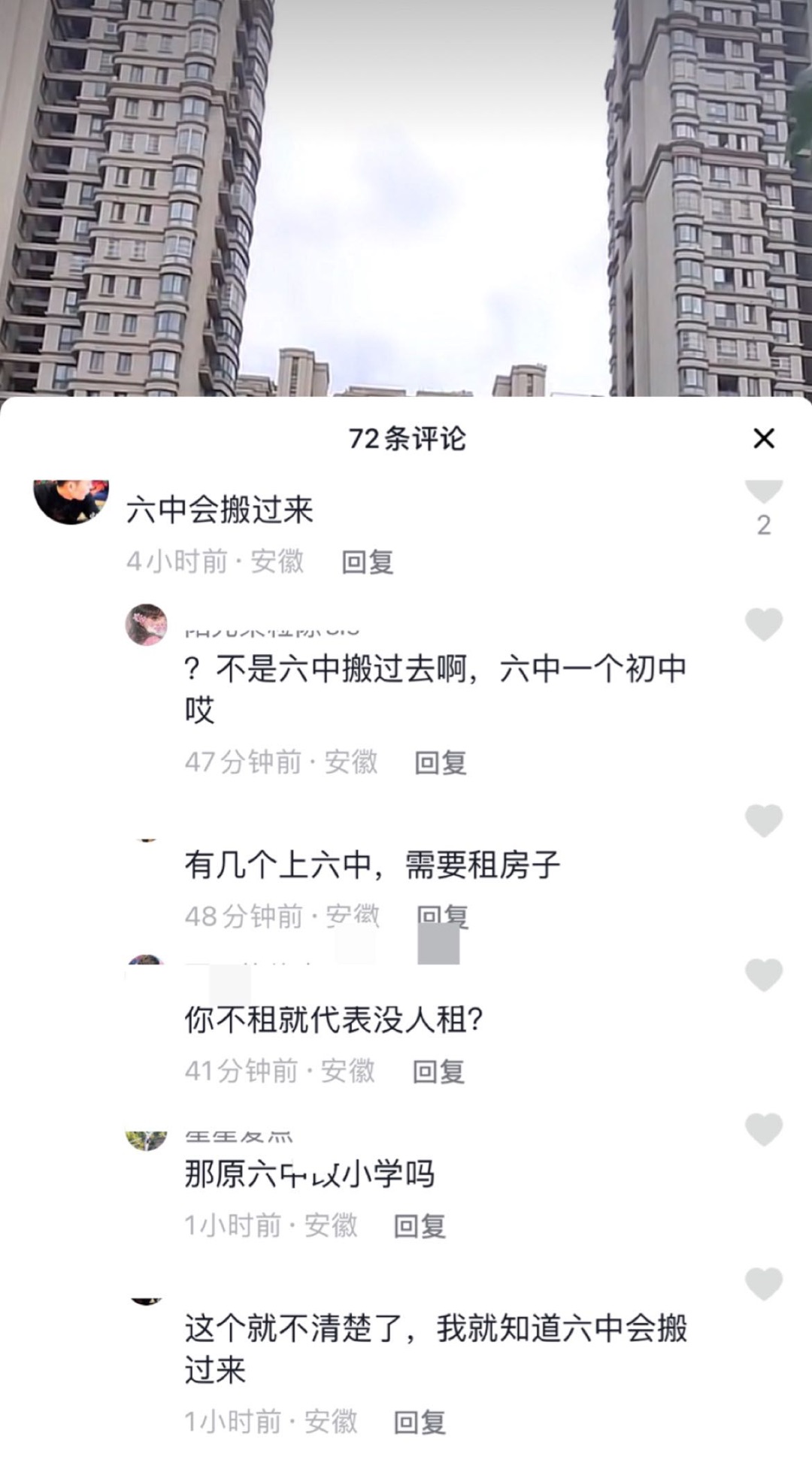Reply to the comment posted 47分钟前

[x=441, y=762]
